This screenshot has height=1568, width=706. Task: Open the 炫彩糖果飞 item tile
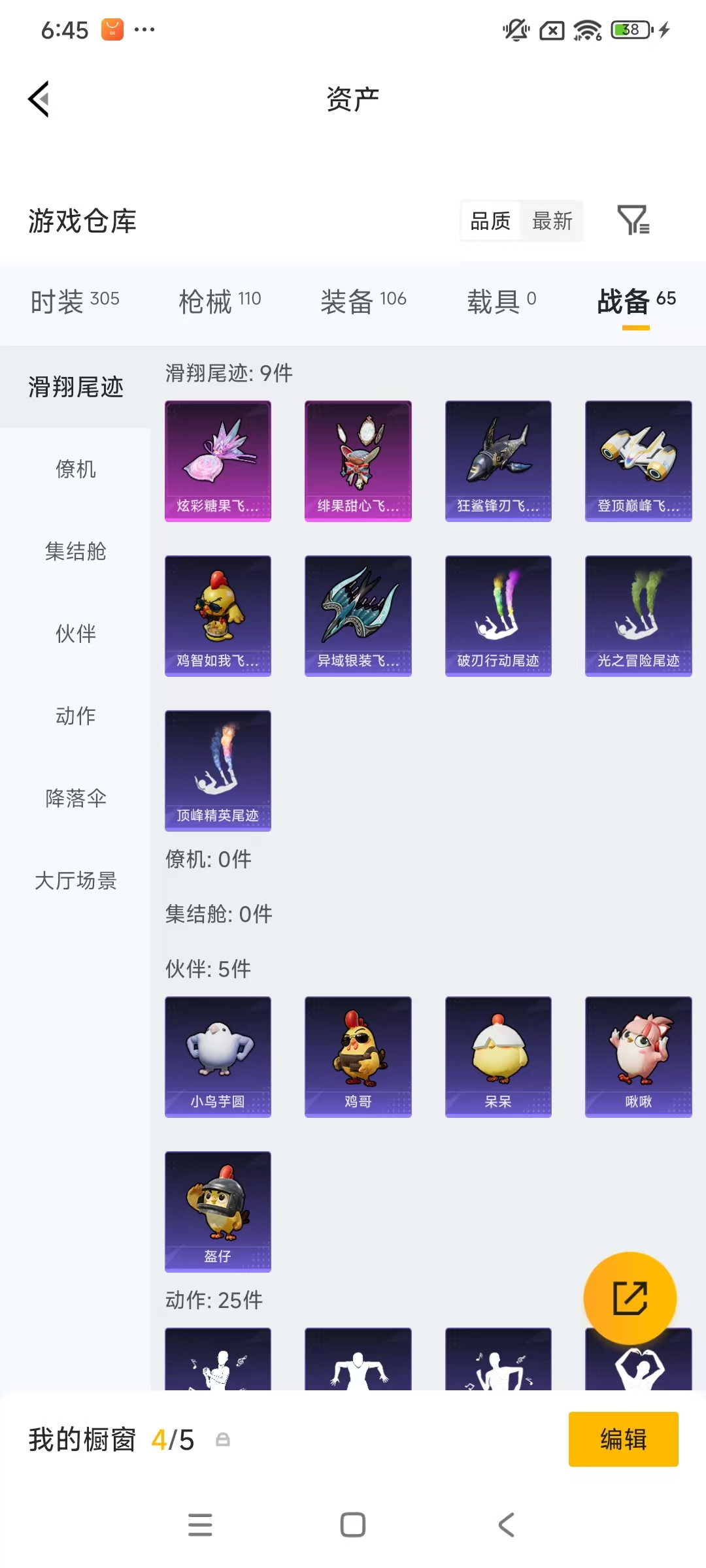[218, 461]
